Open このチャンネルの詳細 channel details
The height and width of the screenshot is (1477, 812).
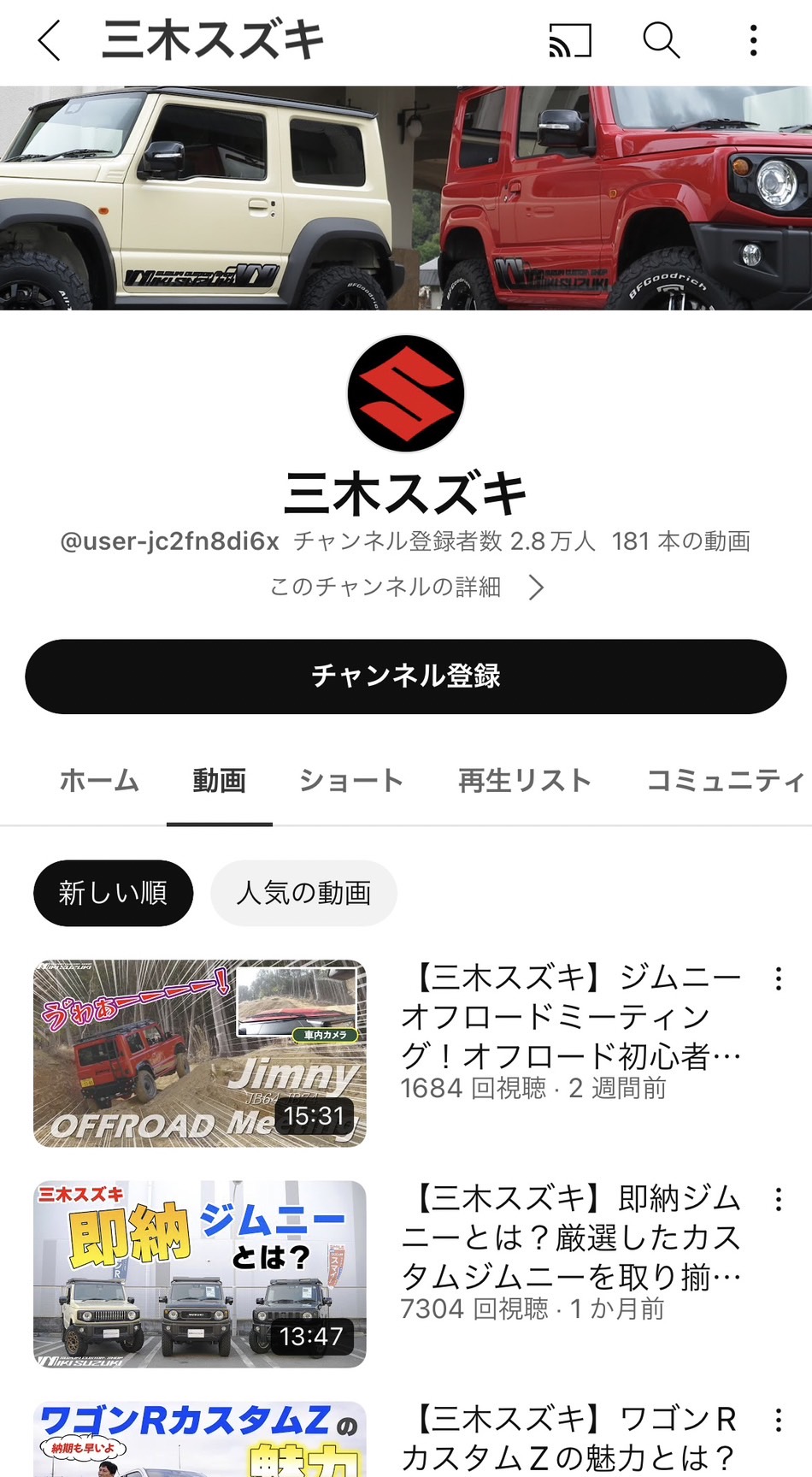(406, 588)
